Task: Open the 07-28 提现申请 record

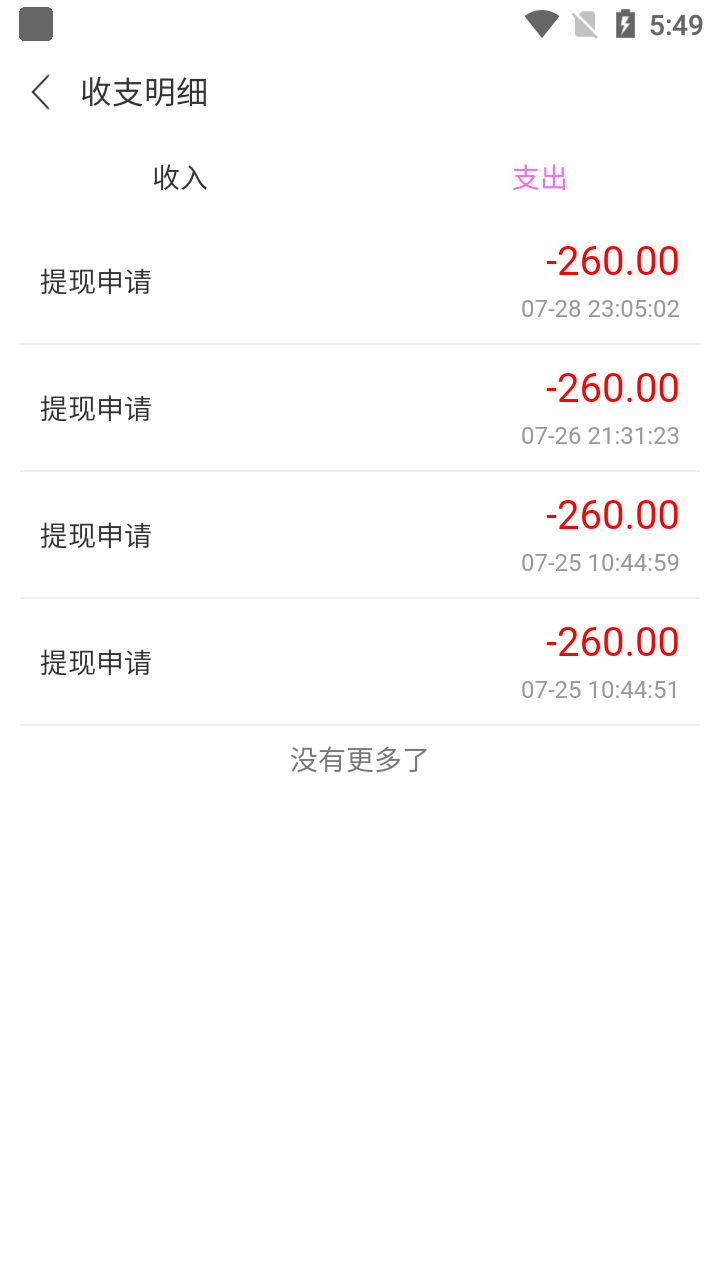Action: (360, 281)
